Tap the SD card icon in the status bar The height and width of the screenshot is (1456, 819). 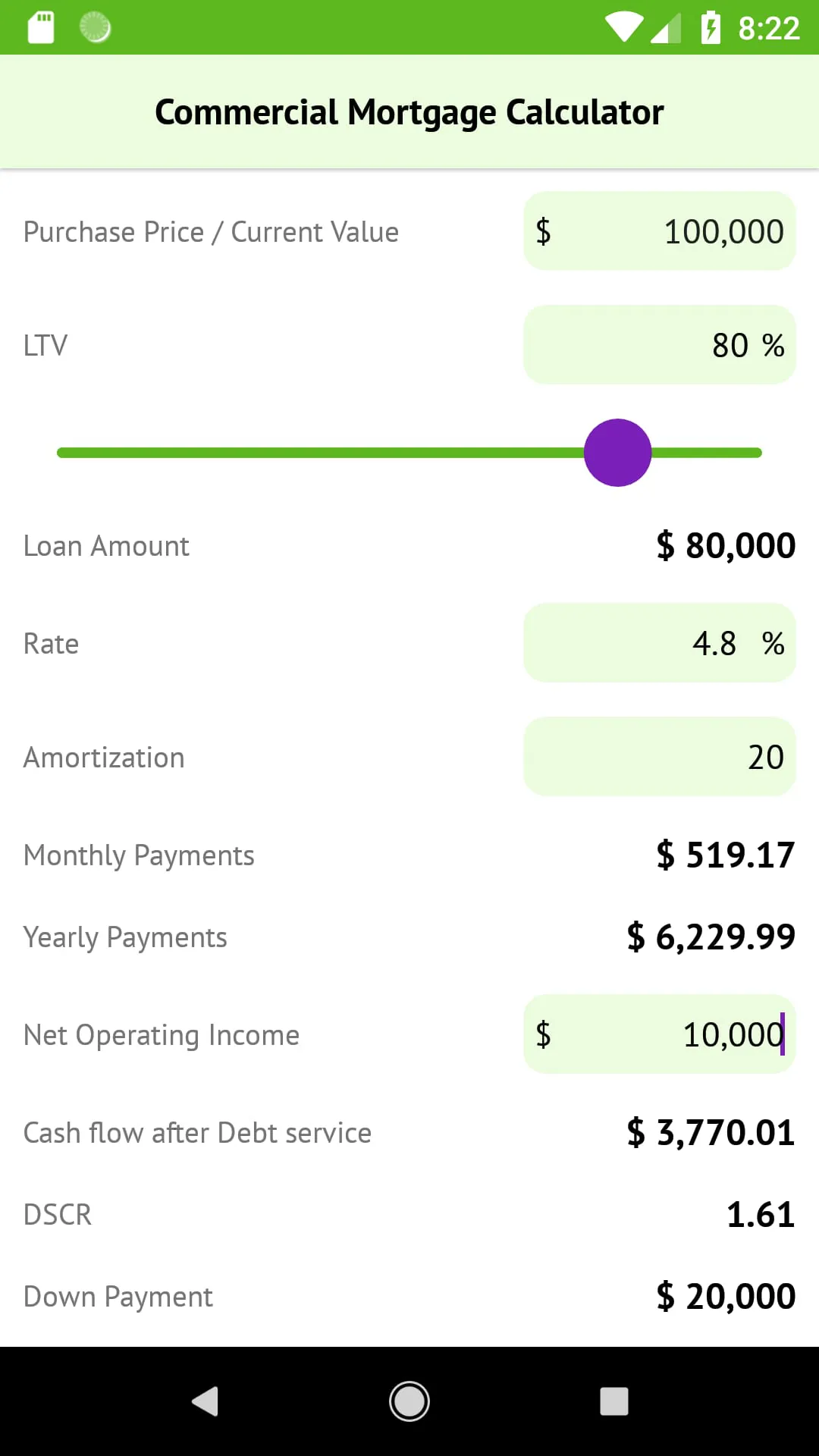40,27
